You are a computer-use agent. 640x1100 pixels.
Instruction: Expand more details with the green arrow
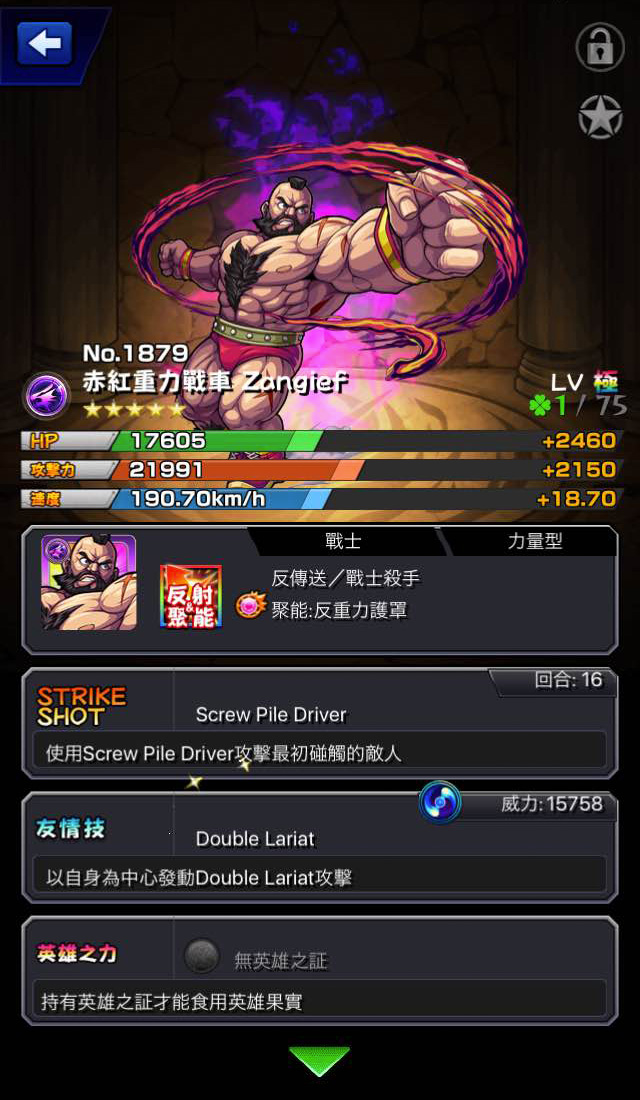click(x=319, y=1061)
